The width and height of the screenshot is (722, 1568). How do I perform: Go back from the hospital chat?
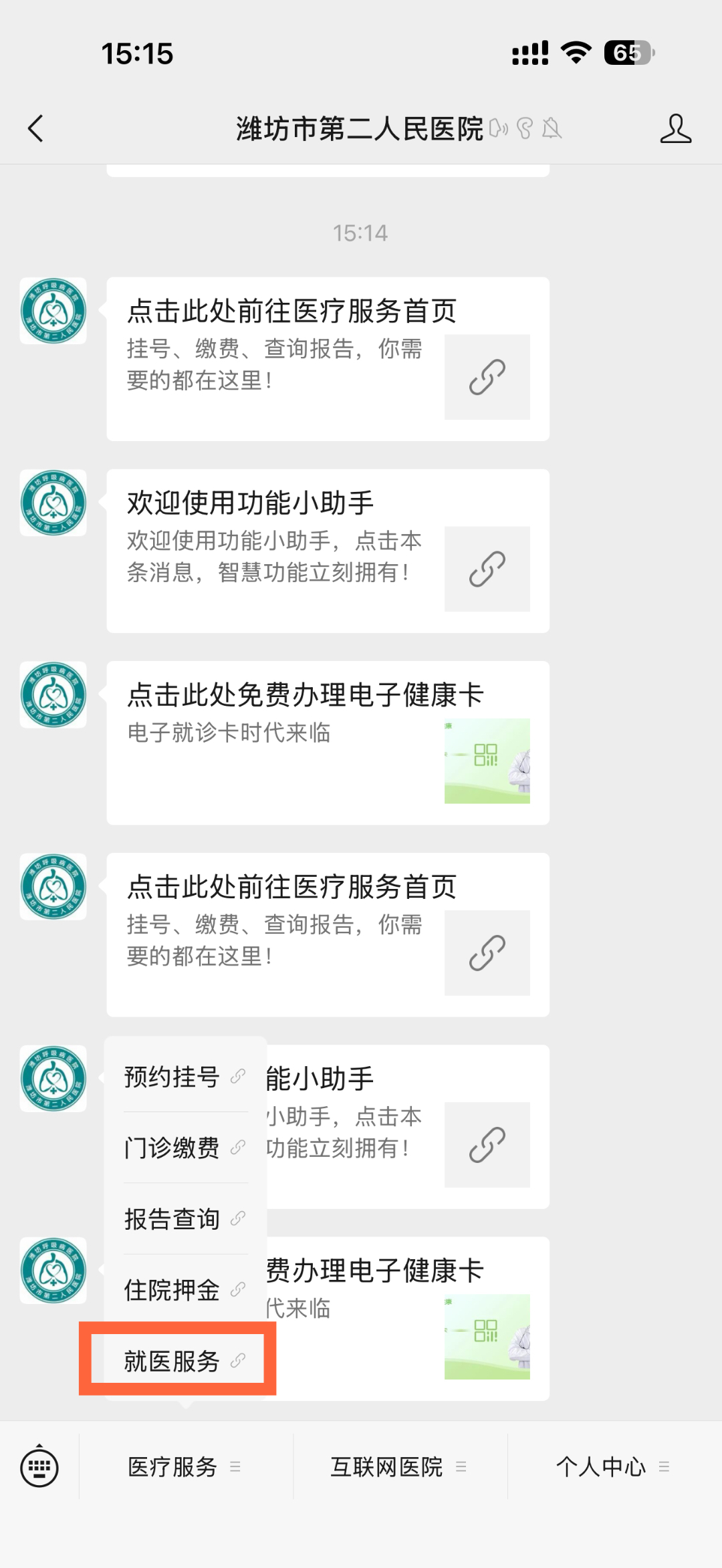[36, 128]
